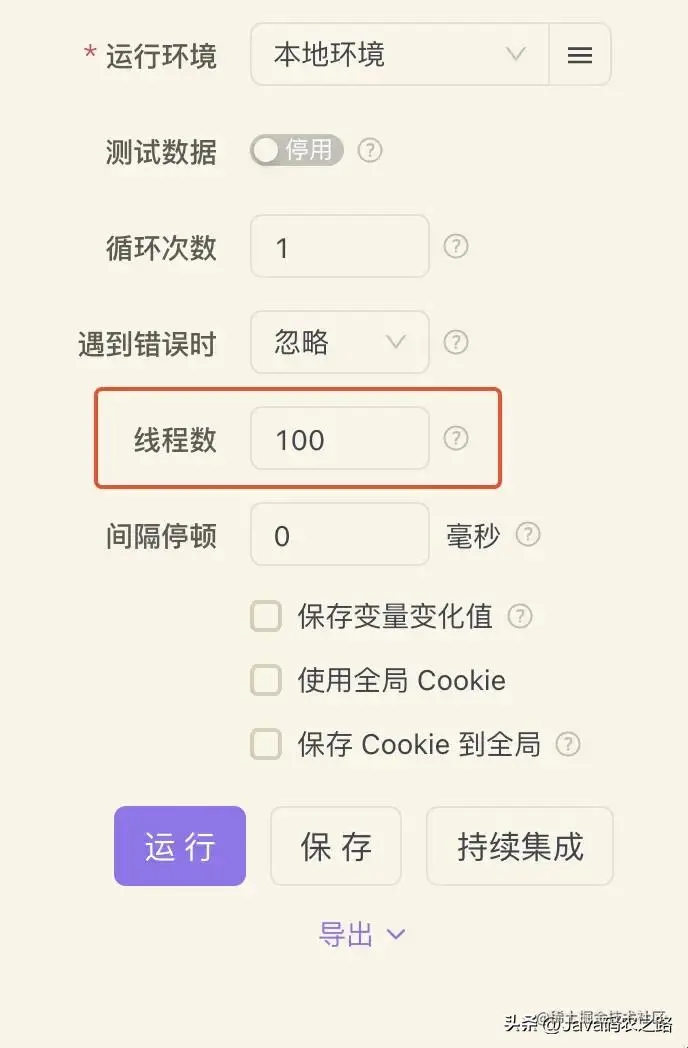Show help for 遇到错误时
The height and width of the screenshot is (1048, 688).
[x=456, y=343]
